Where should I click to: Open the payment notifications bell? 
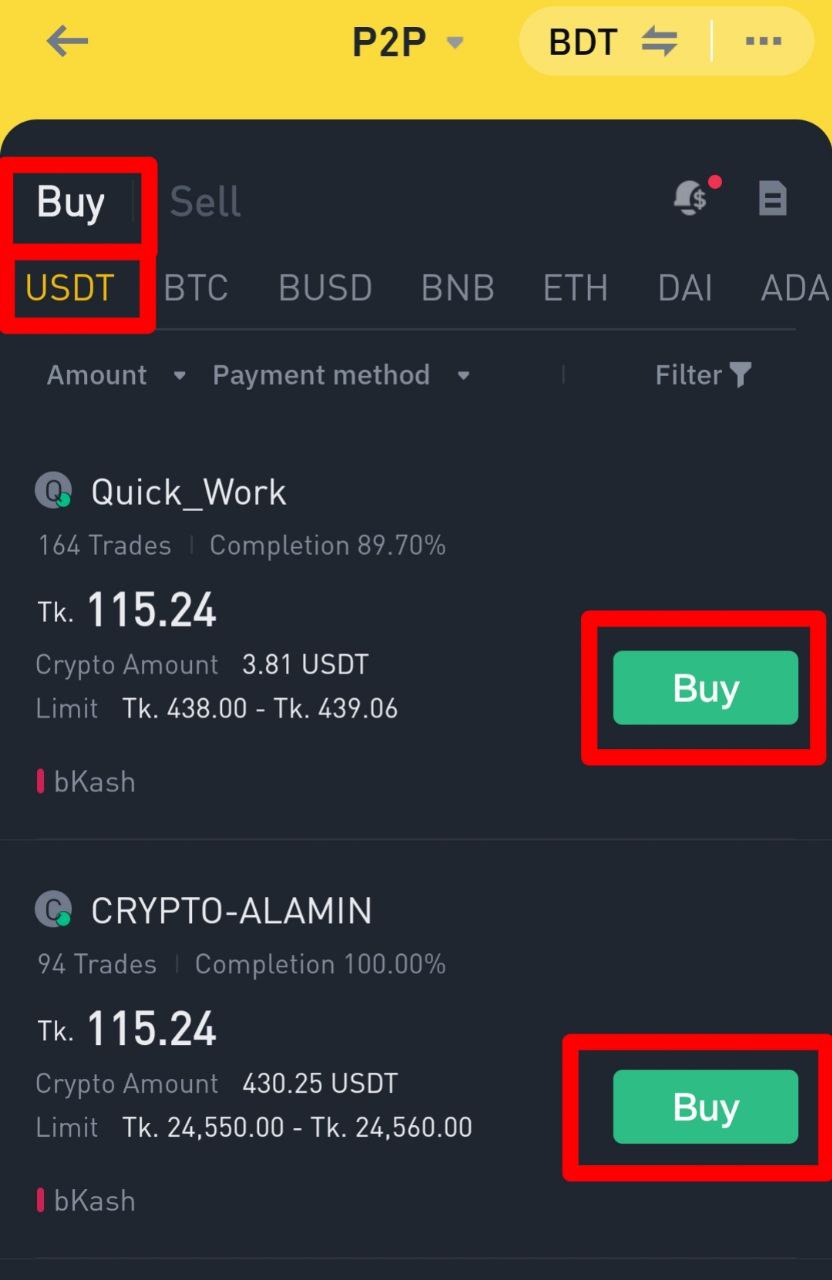coord(692,198)
